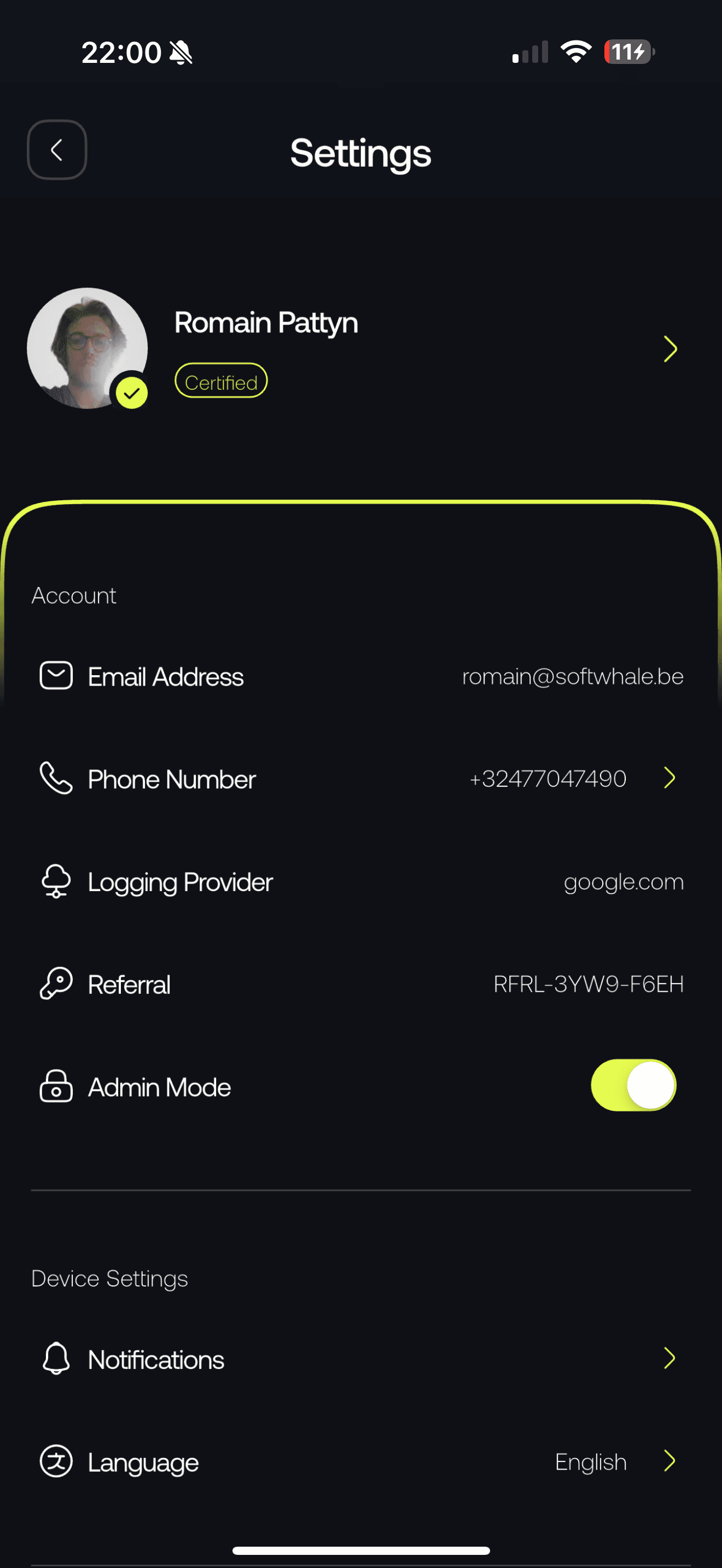Screen dimensions: 722x1568
Task: Click the Referral key icon
Action: pyautogui.click(x=56, y=984)
